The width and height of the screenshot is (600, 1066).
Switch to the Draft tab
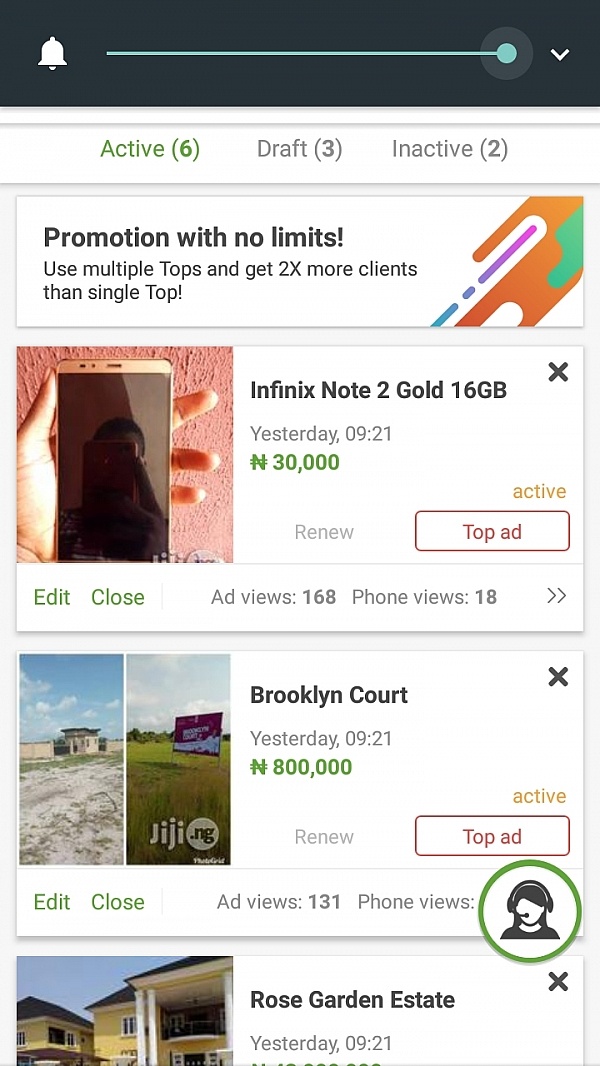[x=299, y=149]
